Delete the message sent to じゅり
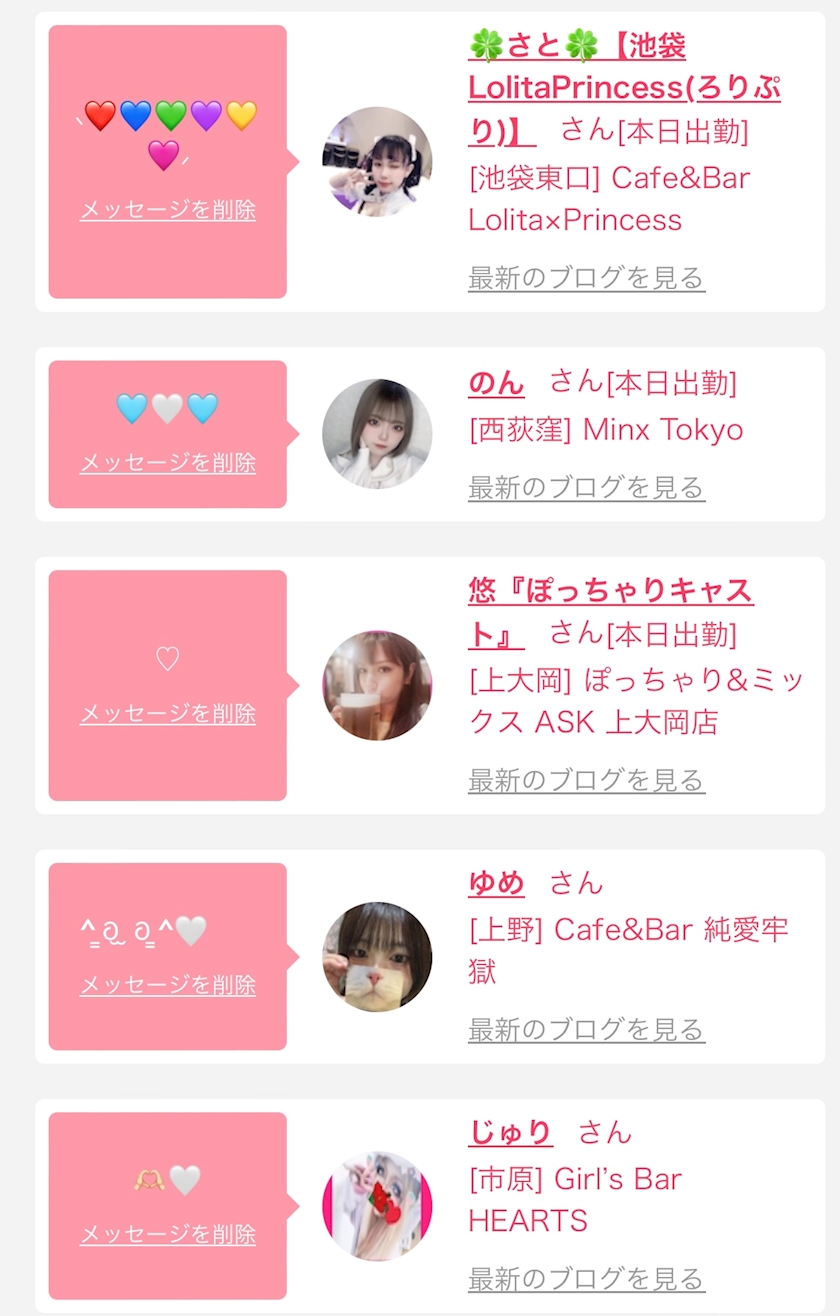This screenshot has width=840, height=1316. pyautogui.click(x=168, y=1234)
